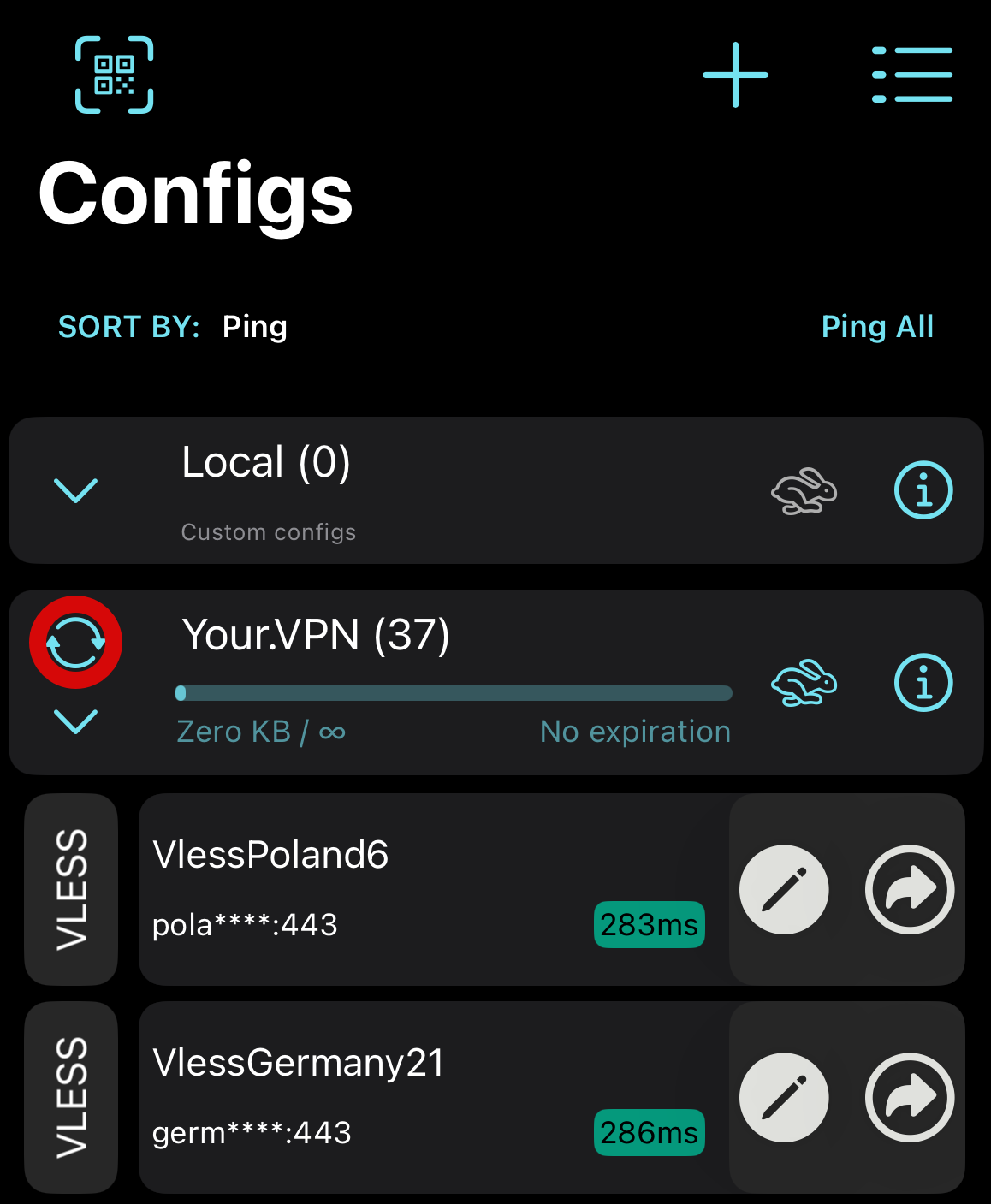The width and height of the screenshot is (991, 1204).
Task: Share the VlessGermany21 config
Action: tap(910, 1098)
